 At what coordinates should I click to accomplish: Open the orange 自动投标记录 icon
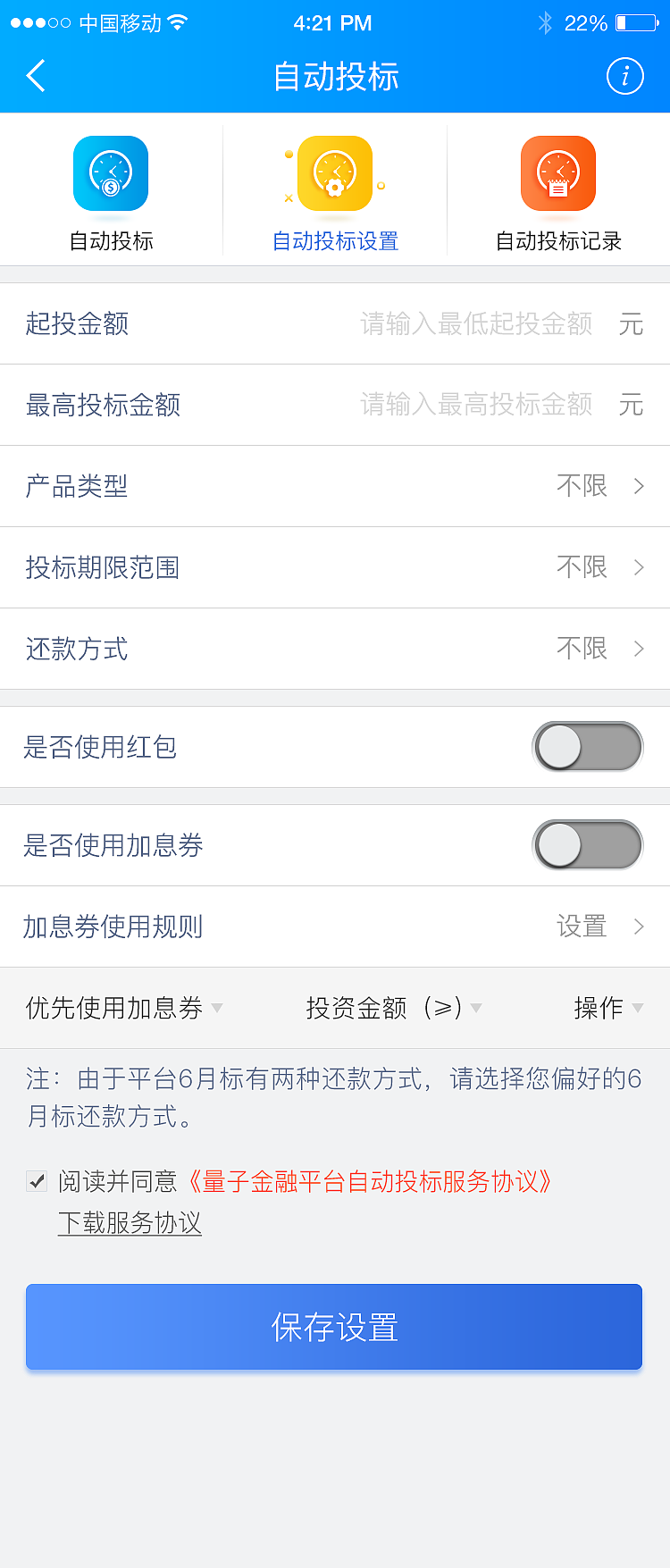pyautogui.click(x=557, y=172)
